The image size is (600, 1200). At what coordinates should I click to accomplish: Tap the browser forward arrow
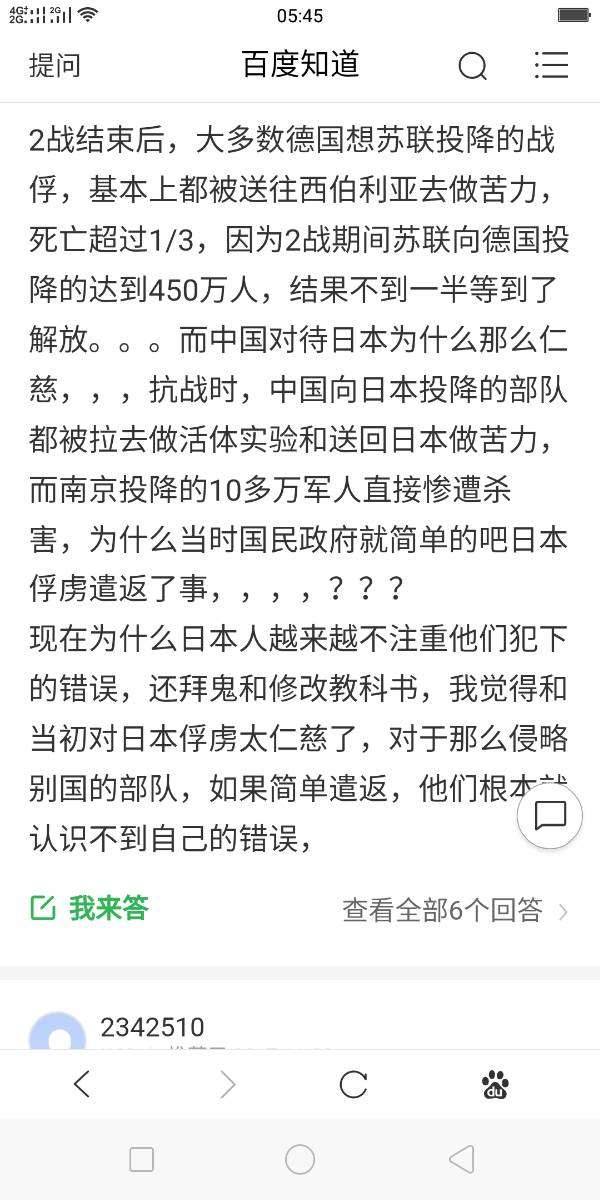(x=228, y=1084)
